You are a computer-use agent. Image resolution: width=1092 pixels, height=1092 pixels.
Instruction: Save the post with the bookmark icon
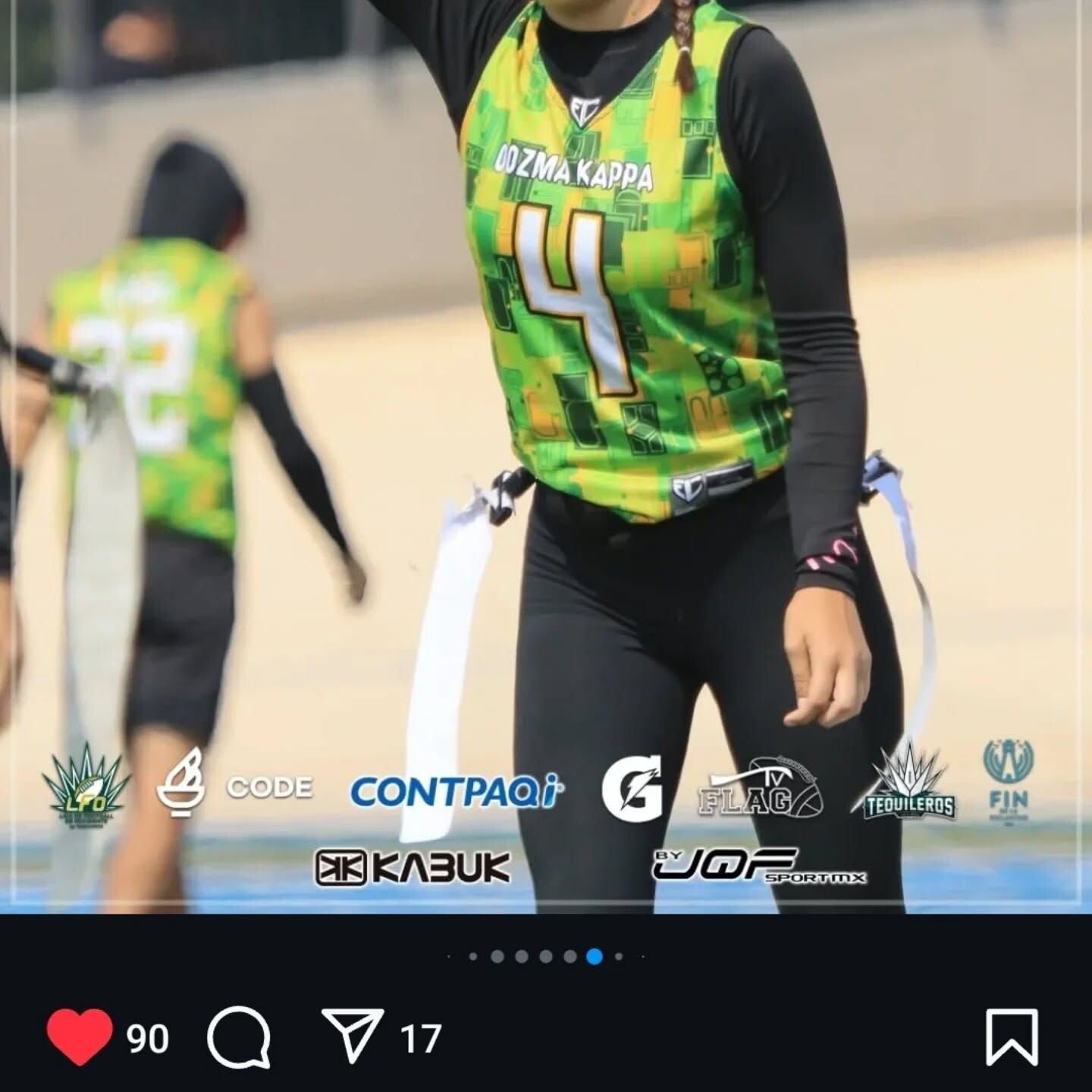click(1012, 1037)
